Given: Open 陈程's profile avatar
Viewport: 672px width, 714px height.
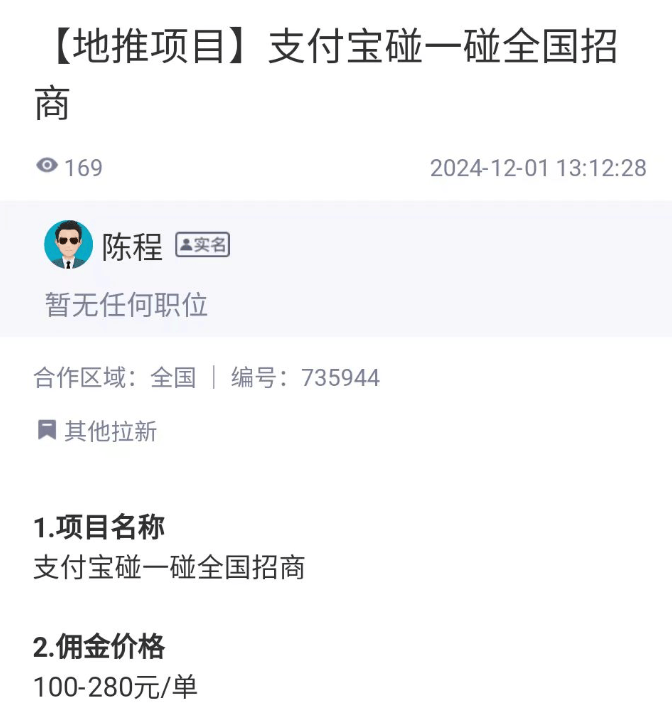Looking at the screenshot, I should (x=68, y=245).
